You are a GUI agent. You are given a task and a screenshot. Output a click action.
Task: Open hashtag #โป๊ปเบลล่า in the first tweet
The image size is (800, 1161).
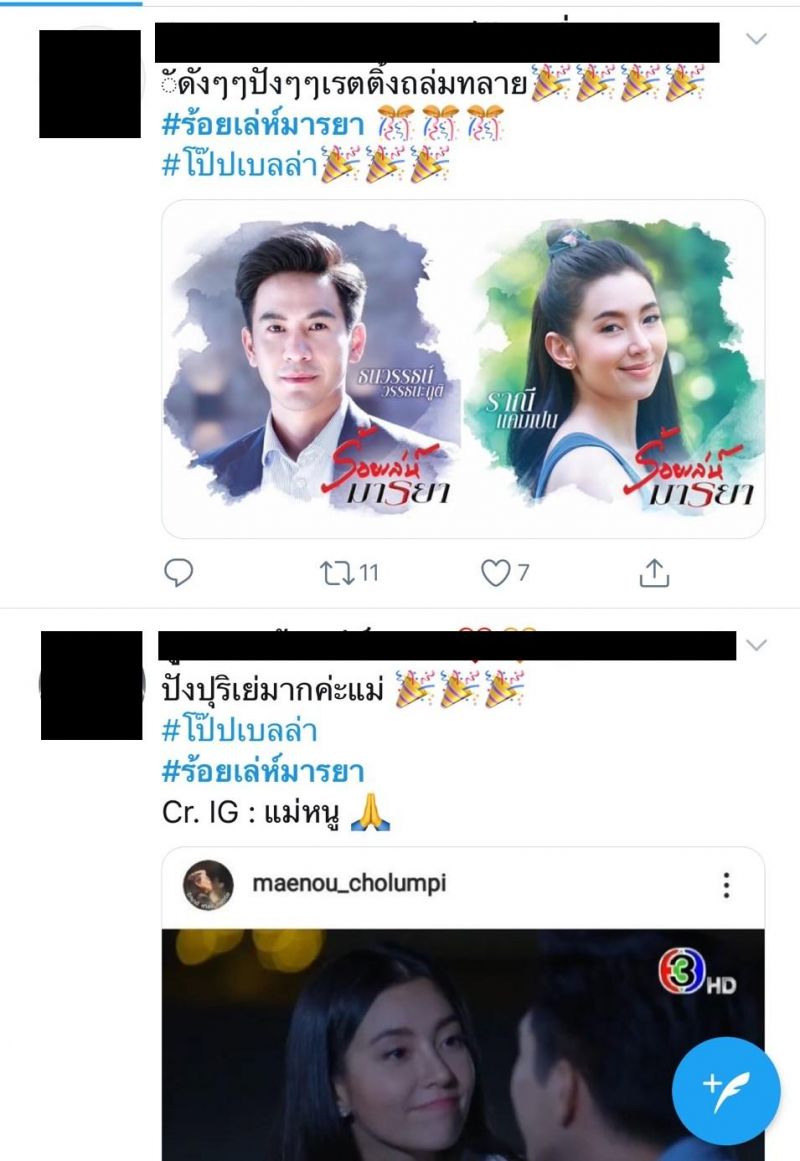pos(240,164)
